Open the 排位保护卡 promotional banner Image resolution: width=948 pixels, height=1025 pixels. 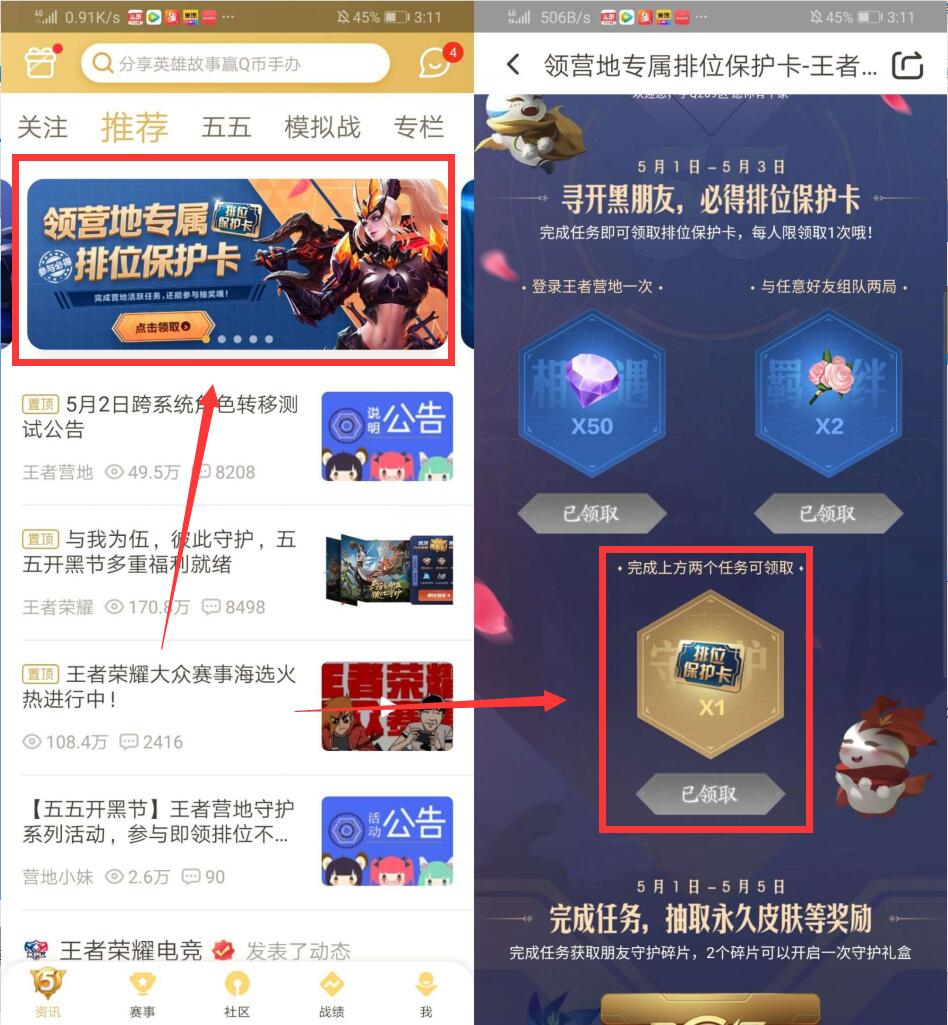(x=236, y=263)
